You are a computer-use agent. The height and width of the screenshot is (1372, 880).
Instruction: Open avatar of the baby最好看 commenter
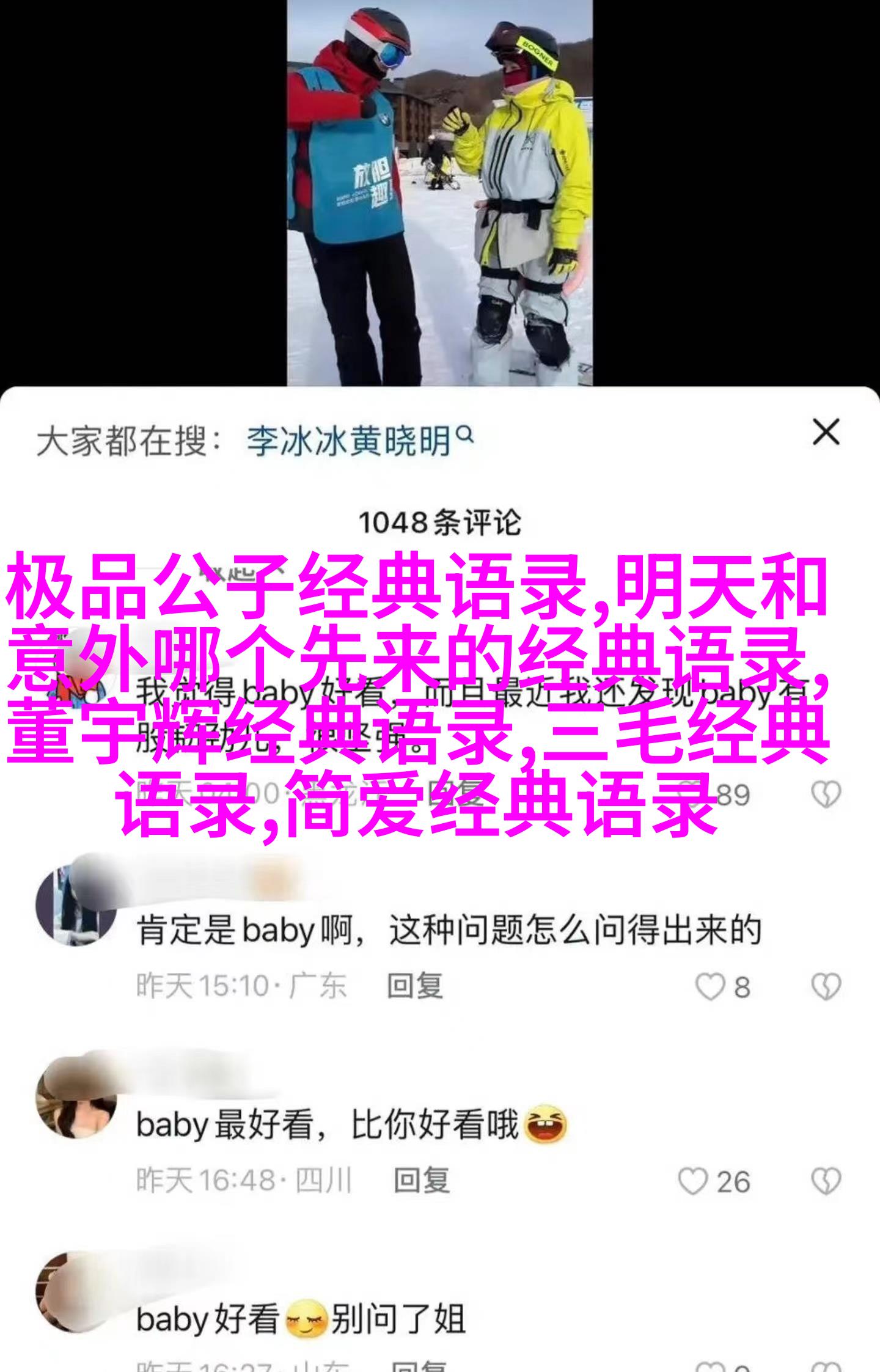pyautogui.click(x=76, y=1098)
